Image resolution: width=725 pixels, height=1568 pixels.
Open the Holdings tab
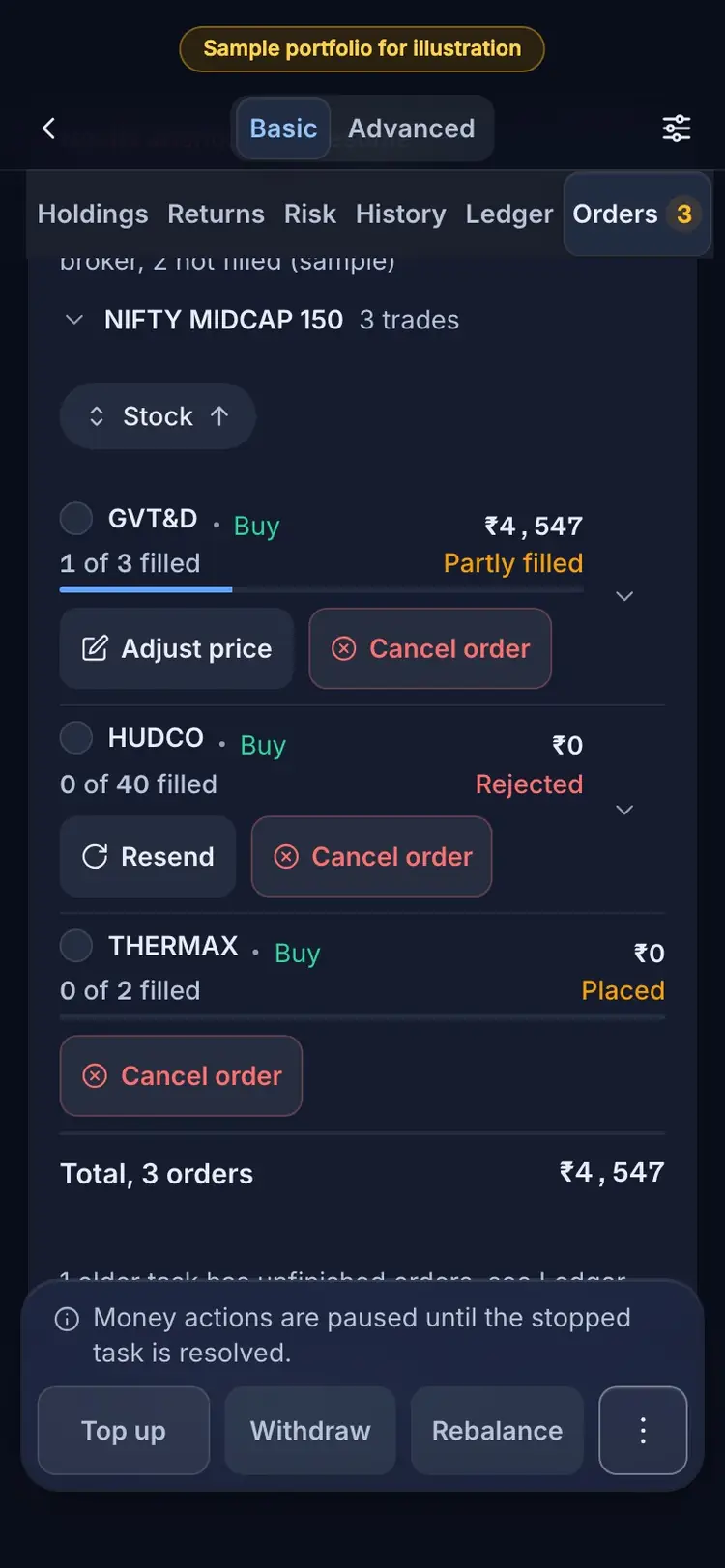pos(93,214)
